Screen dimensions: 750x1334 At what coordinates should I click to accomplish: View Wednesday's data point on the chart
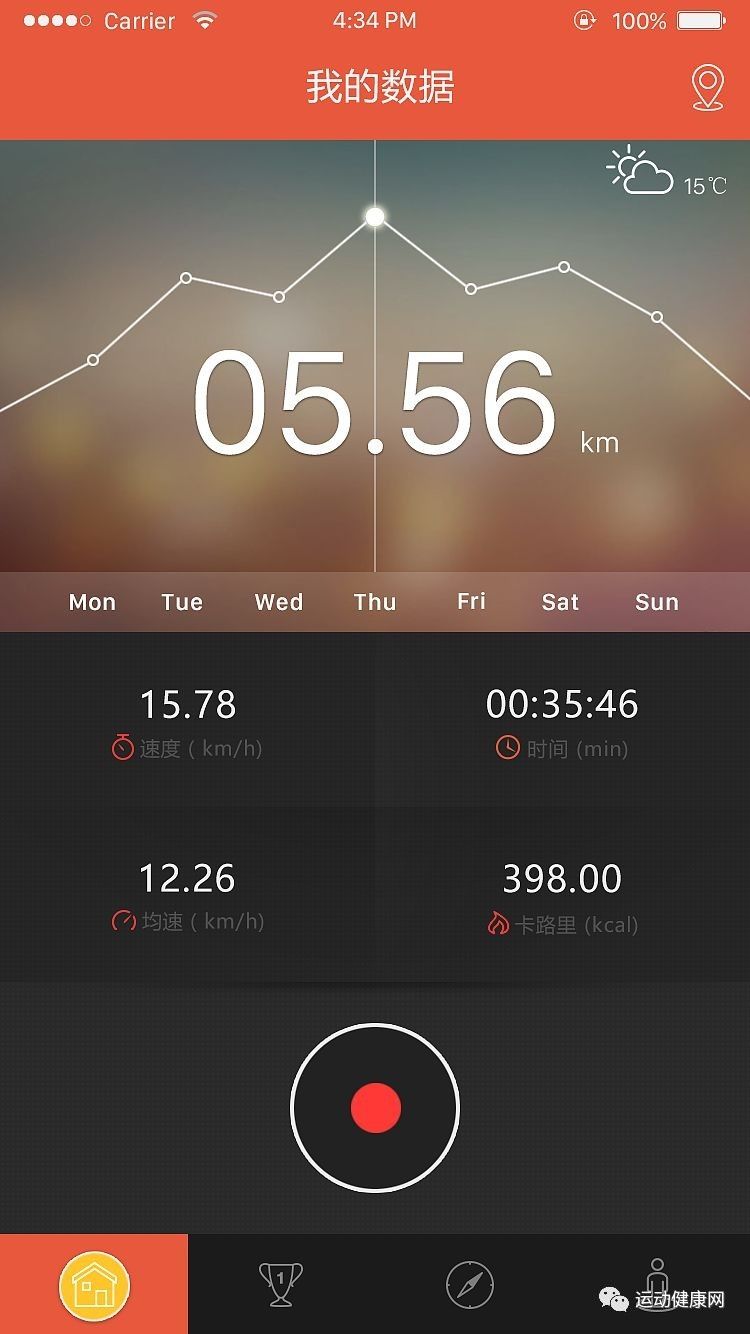[x=277, y=296]
